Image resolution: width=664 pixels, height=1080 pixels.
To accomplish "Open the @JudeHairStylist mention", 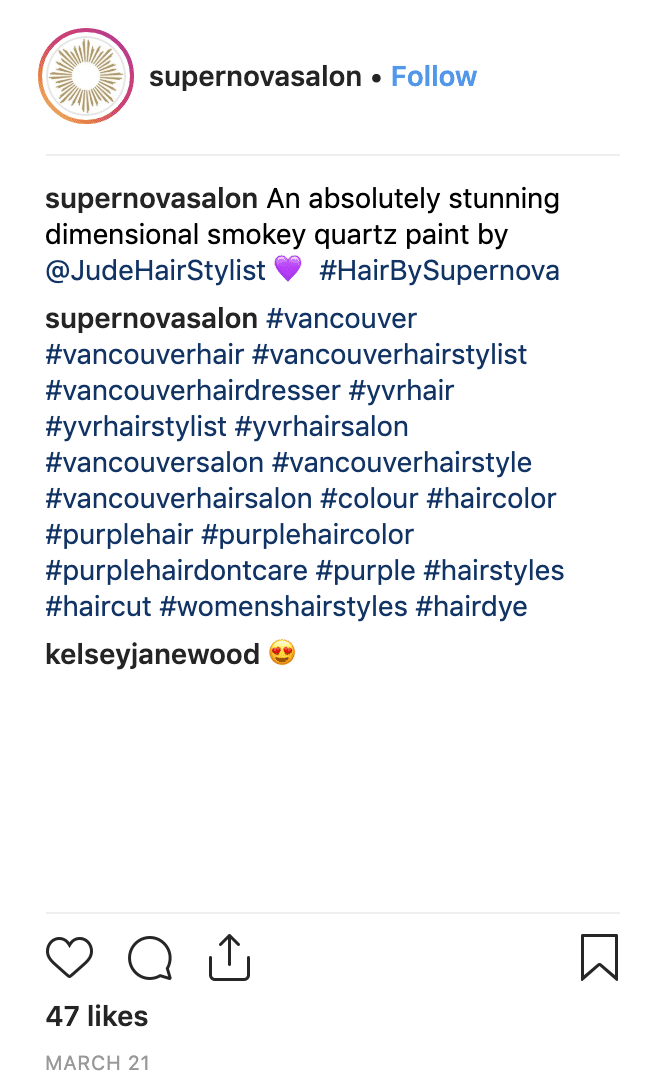I will [x=156, y=271].
